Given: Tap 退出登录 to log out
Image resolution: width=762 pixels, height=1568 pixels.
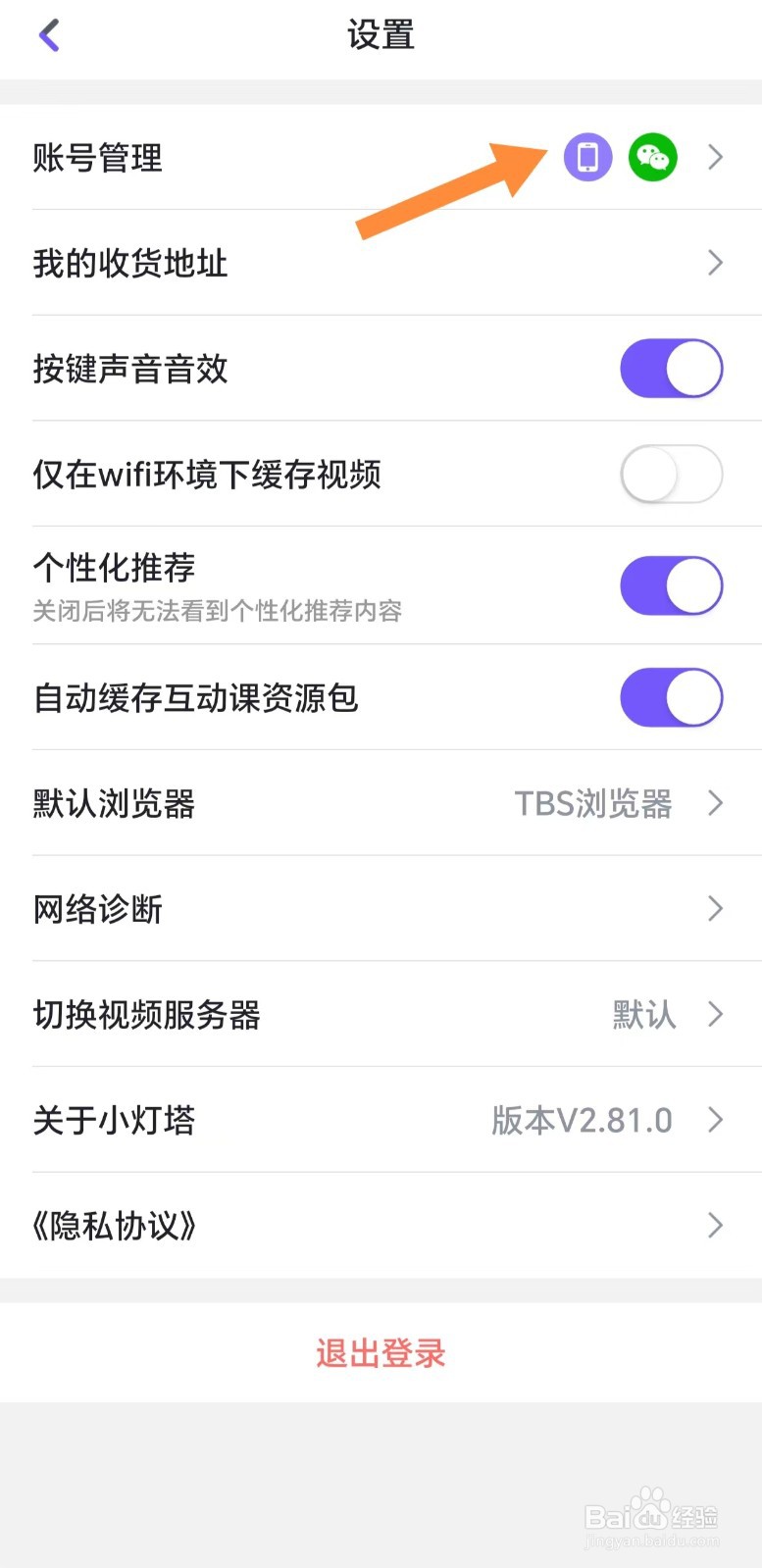Looking at the screenshot, I should pos(381,1353).
